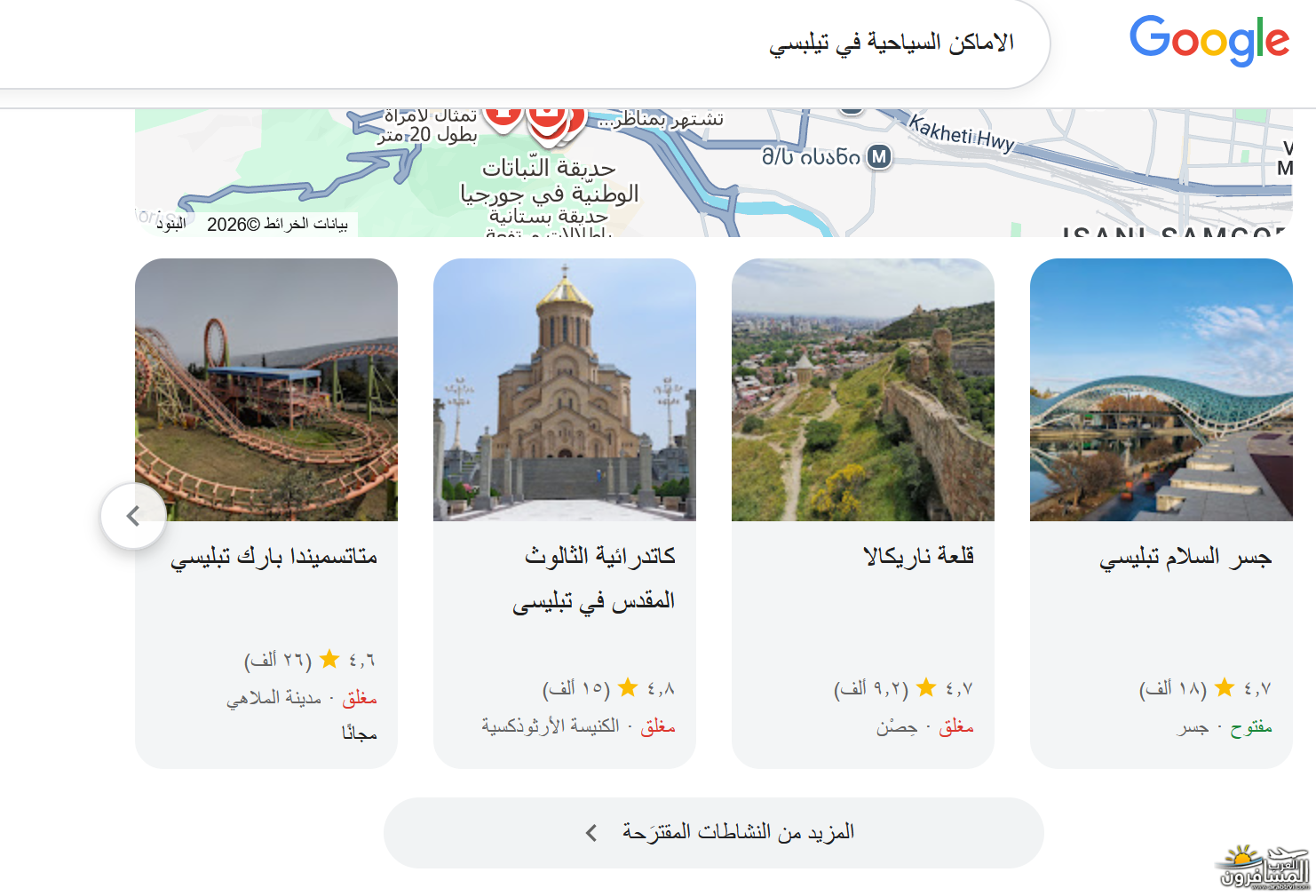The image size is (1316, 896).
Task: Open the Peace Bridge Tbilisi card
Action: pyautogui.click(x=1161, y=512)
